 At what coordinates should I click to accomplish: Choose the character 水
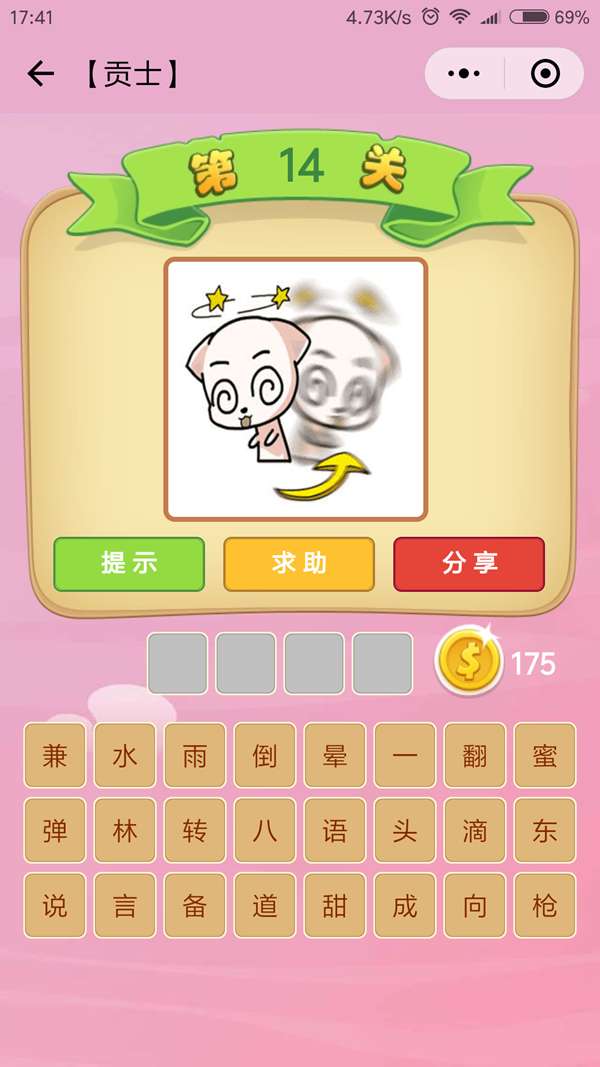pos(125,755)
